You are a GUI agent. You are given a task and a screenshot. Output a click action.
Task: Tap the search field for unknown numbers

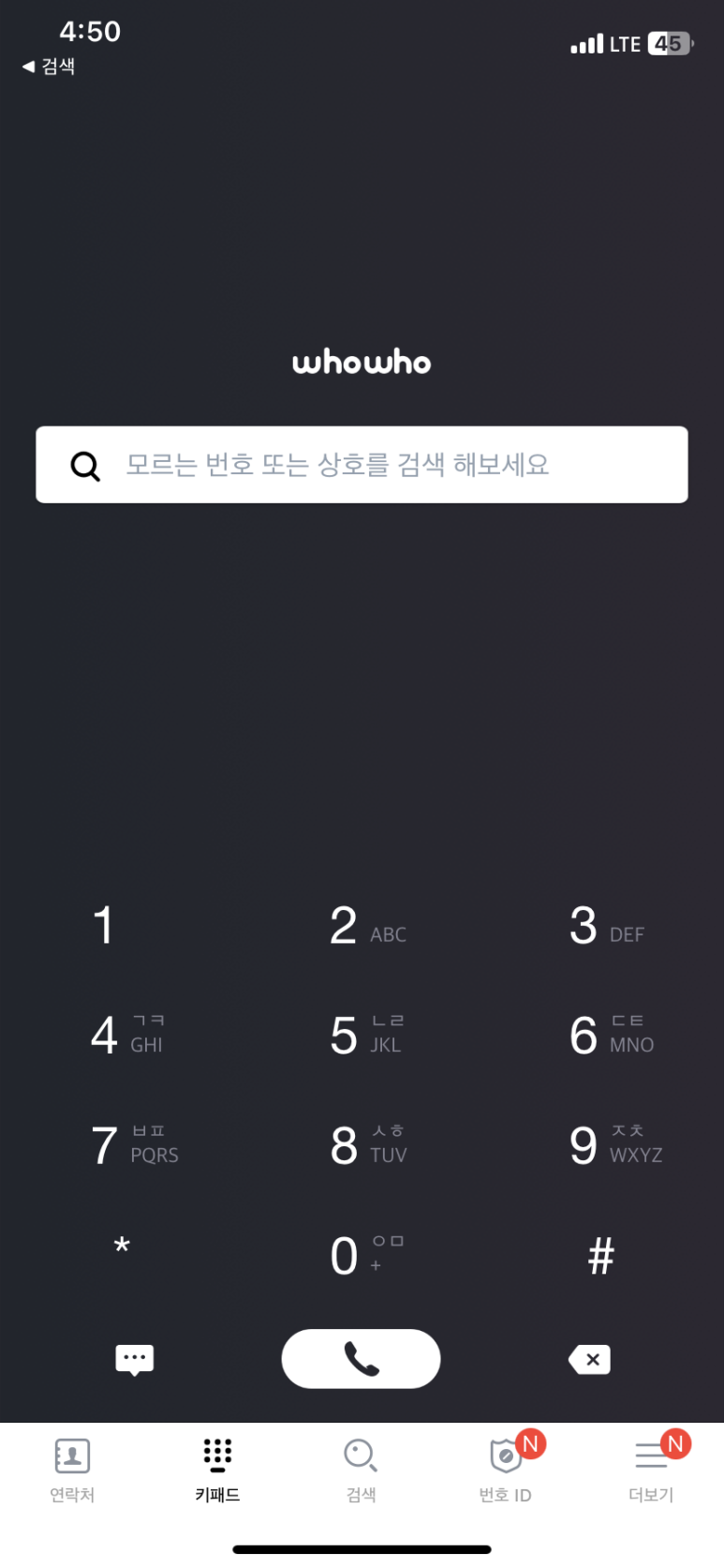click(362, 465)
